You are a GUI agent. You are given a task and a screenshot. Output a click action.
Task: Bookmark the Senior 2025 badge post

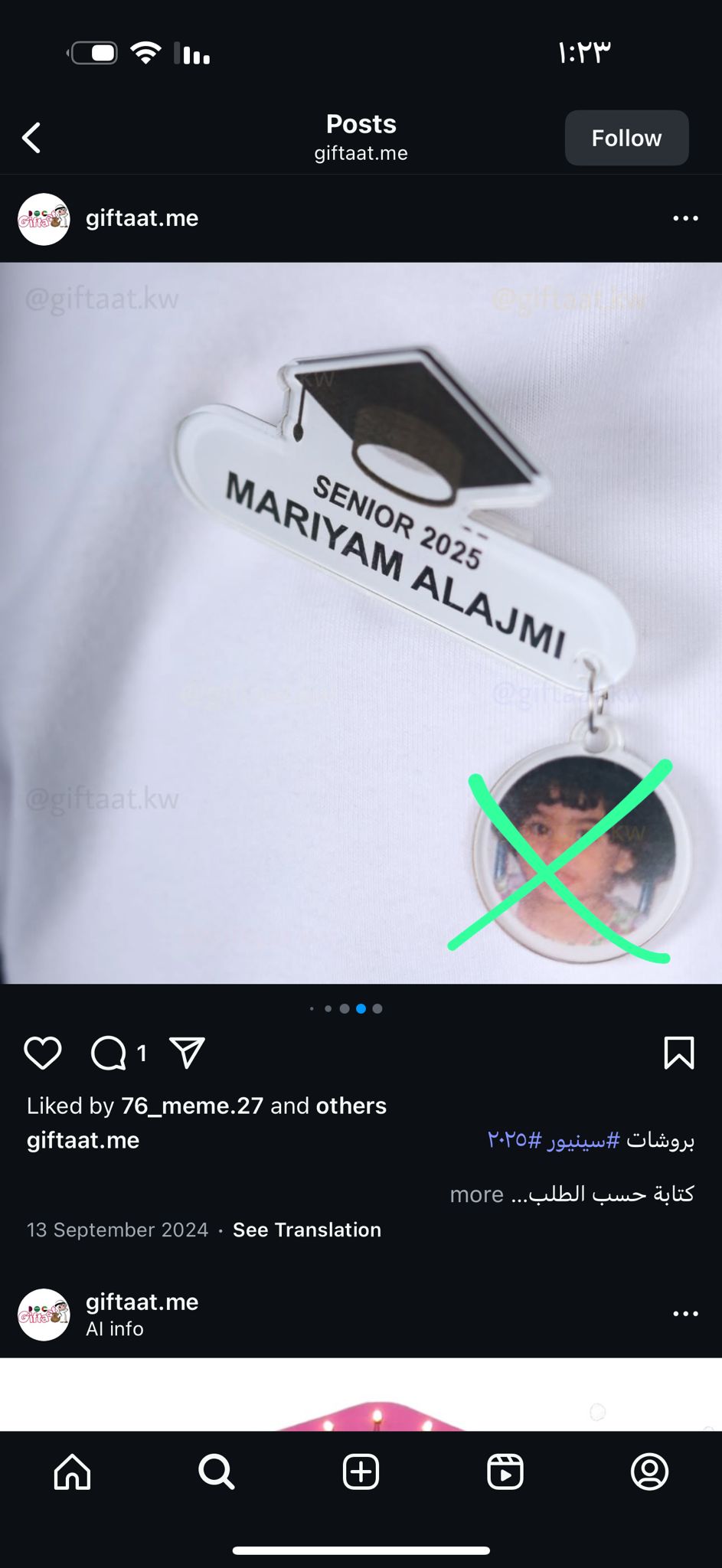pos(679,1053)
